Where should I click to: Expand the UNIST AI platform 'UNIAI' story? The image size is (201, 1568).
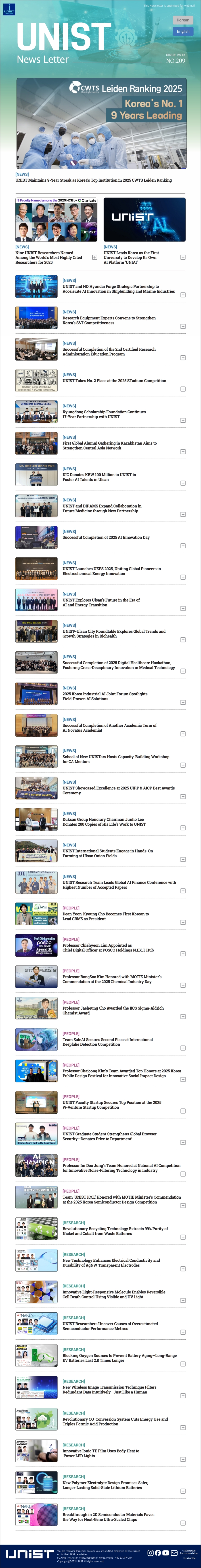[x=183, y=257]
